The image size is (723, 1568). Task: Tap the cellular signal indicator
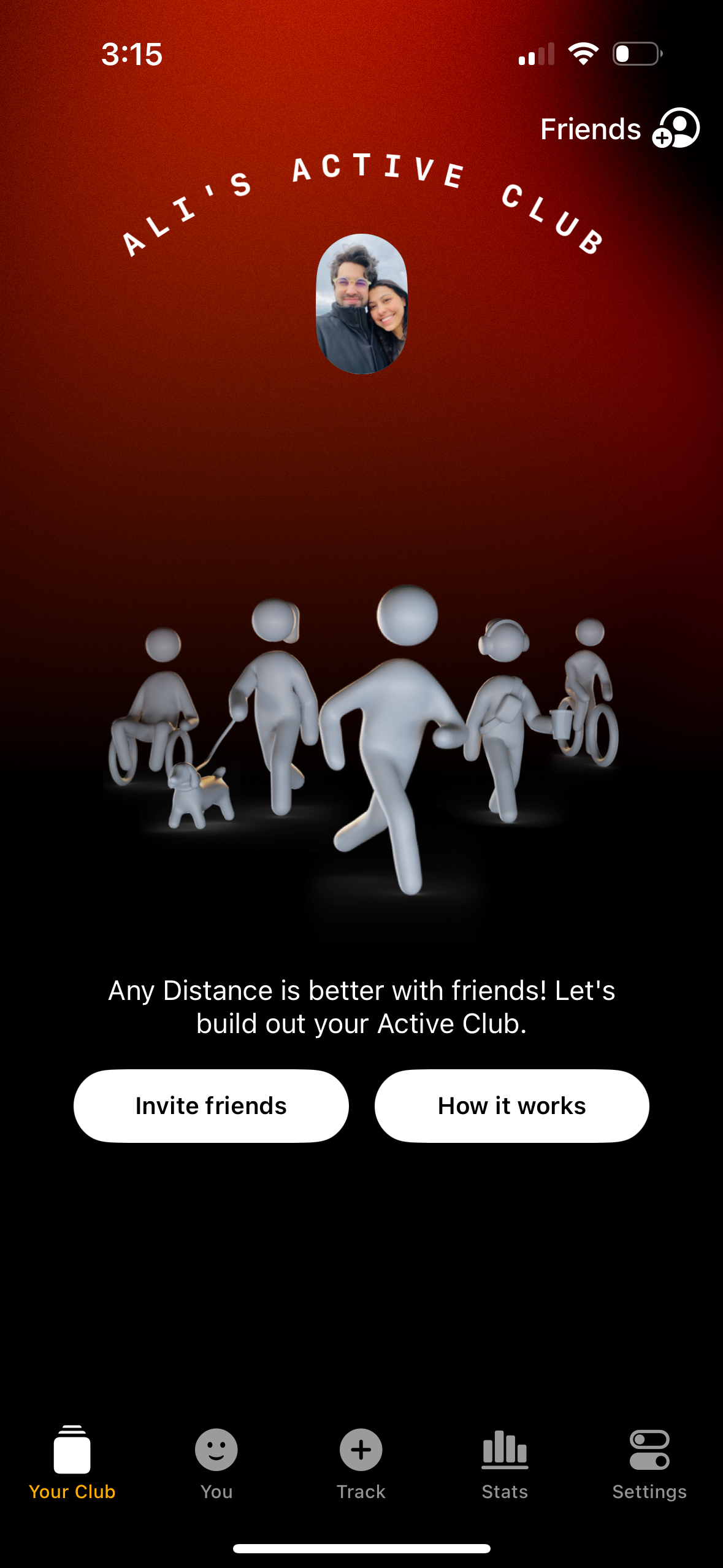[x=536, y=55]
